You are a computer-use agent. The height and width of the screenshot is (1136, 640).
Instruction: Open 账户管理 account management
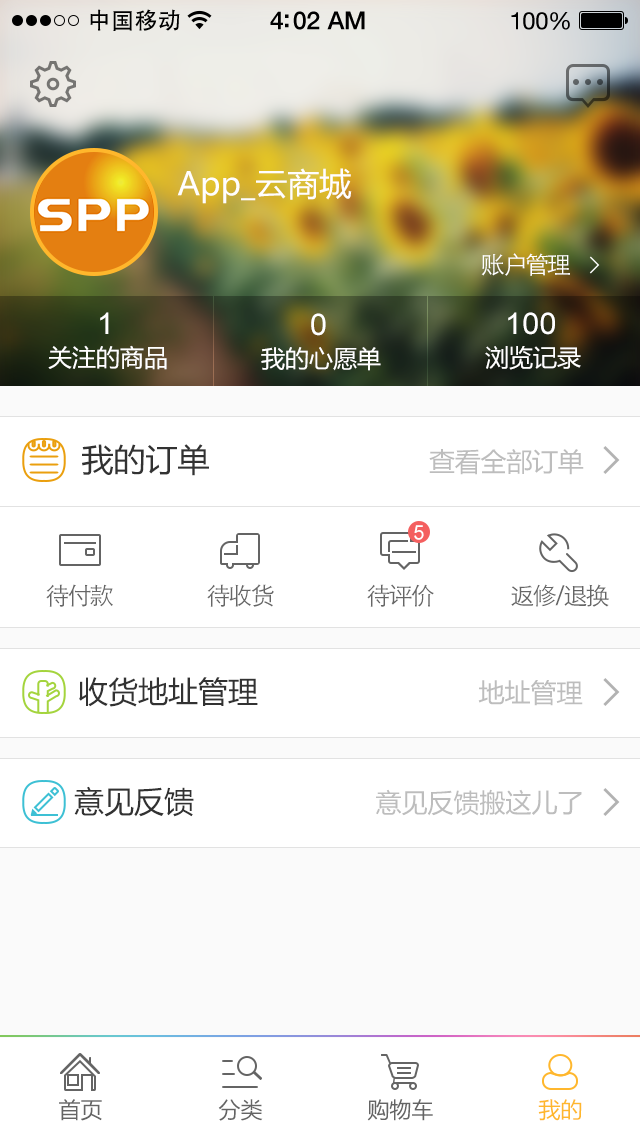540,265
